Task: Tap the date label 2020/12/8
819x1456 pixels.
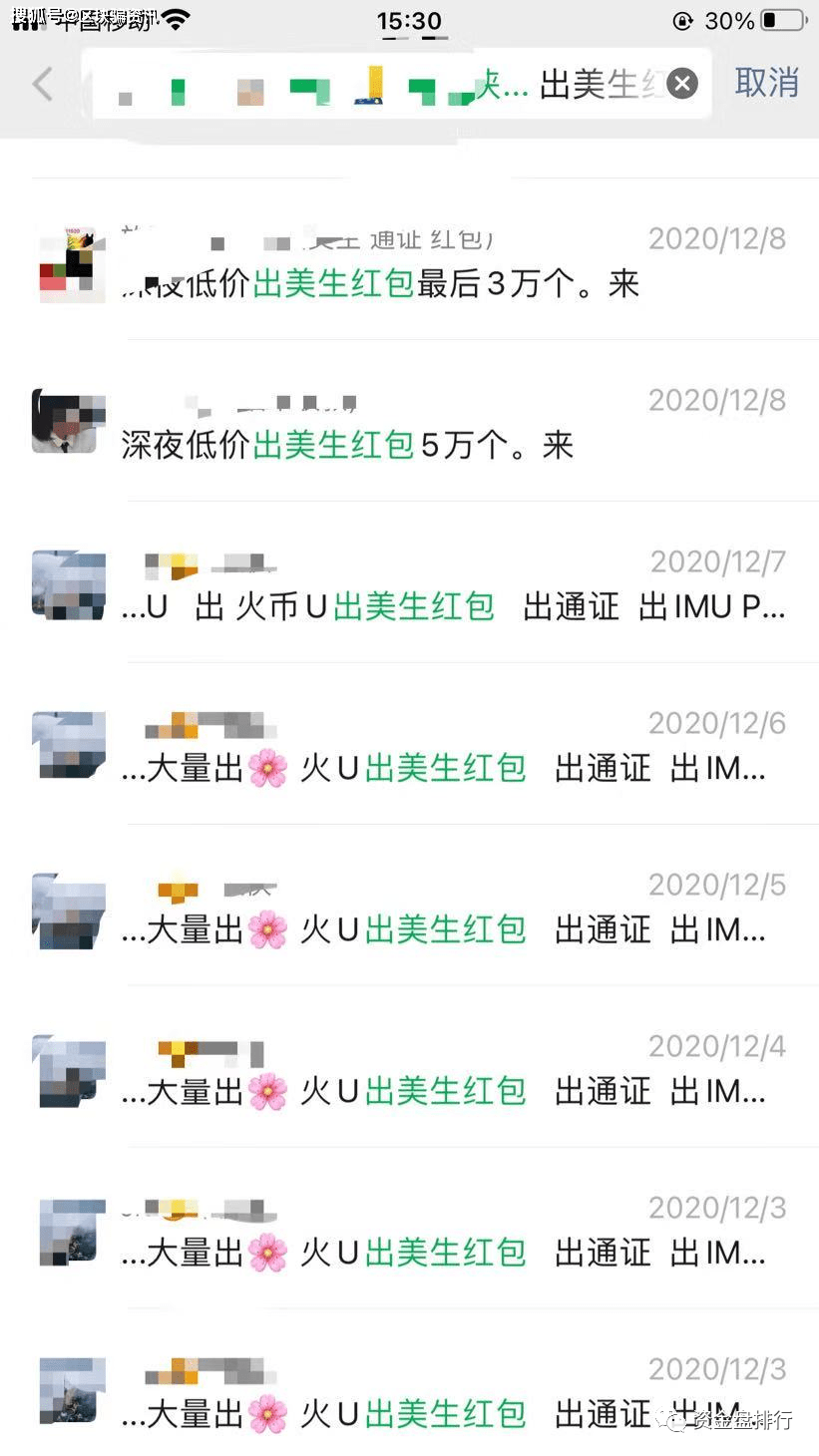Action: (716, 238)
